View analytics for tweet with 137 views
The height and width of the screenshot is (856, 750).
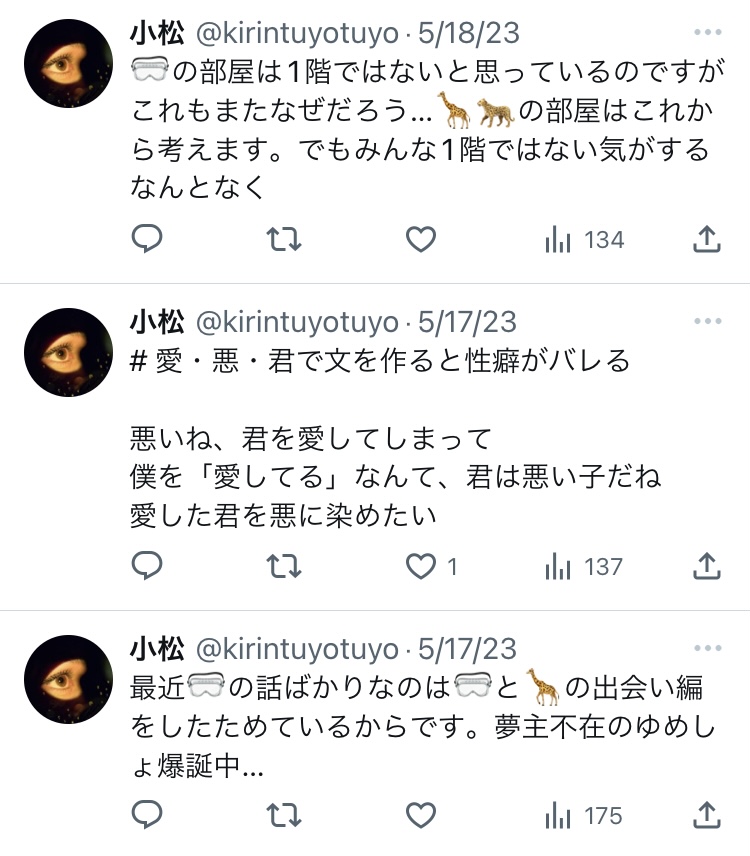click(x=584, y=567)
